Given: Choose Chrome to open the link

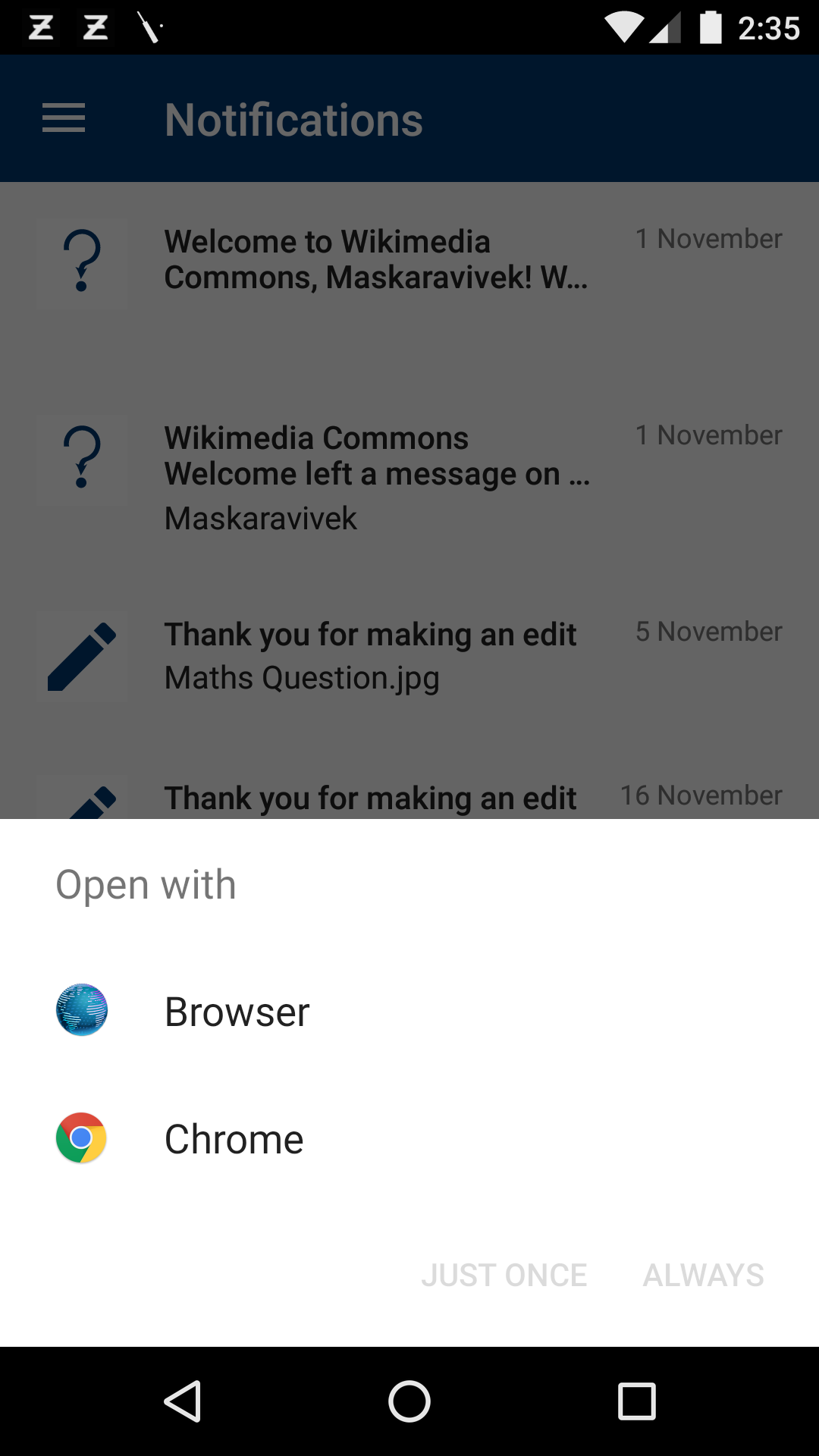Looking at the screenshot, I should pos(234,1138).
